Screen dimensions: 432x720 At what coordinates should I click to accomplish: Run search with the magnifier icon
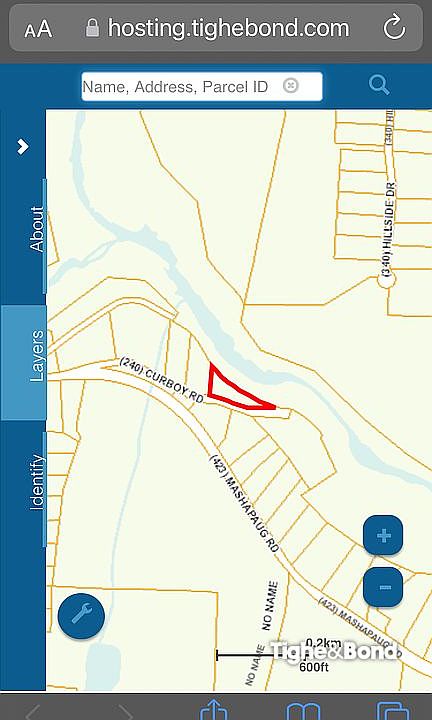(379, 85)
